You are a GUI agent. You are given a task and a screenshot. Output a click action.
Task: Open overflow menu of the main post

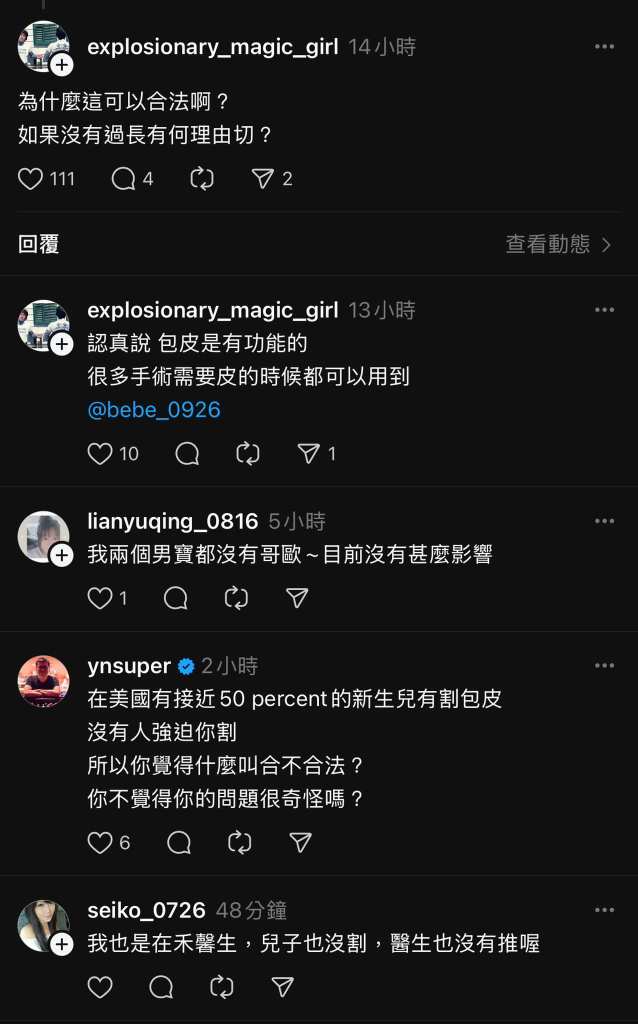(x=604, y=46)
